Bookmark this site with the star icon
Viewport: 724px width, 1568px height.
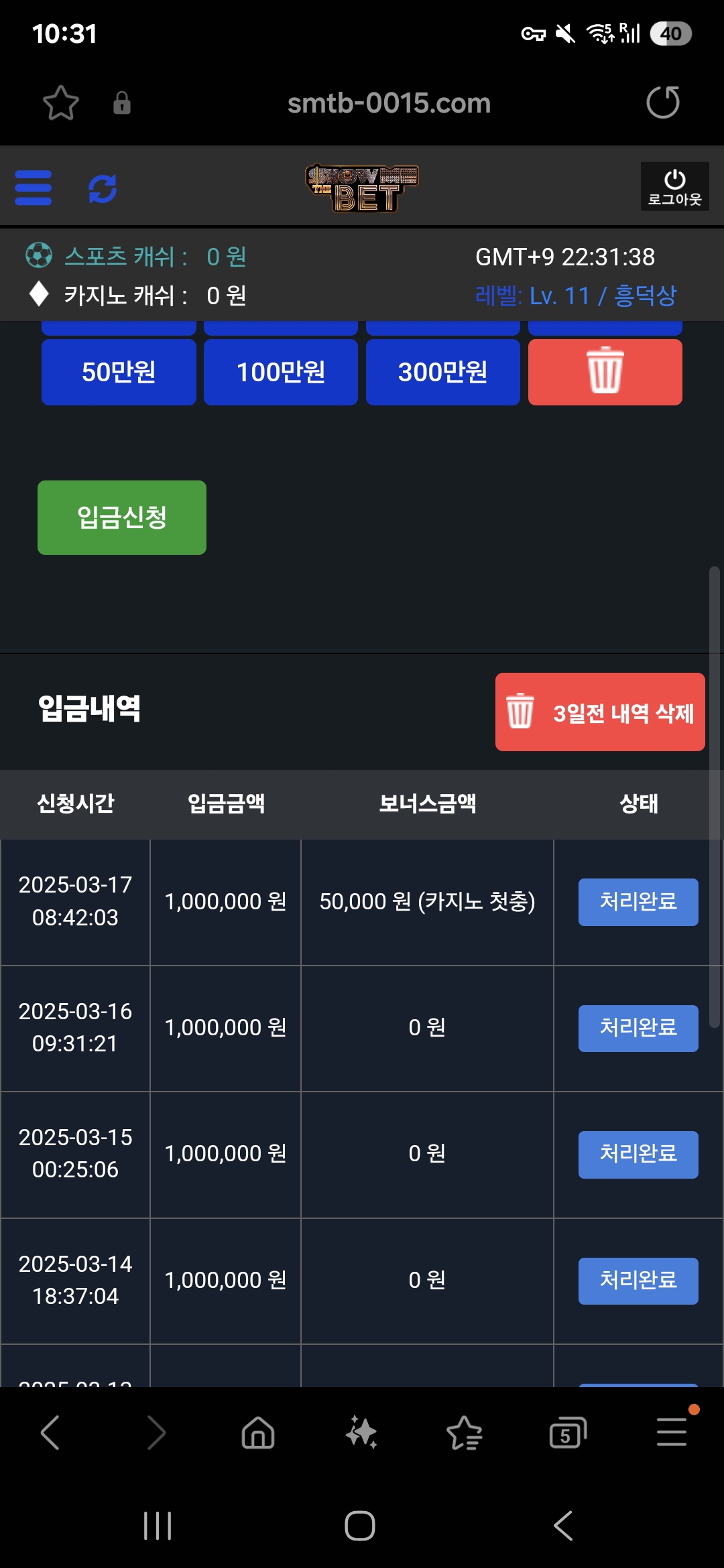click(x=61, y=103)
